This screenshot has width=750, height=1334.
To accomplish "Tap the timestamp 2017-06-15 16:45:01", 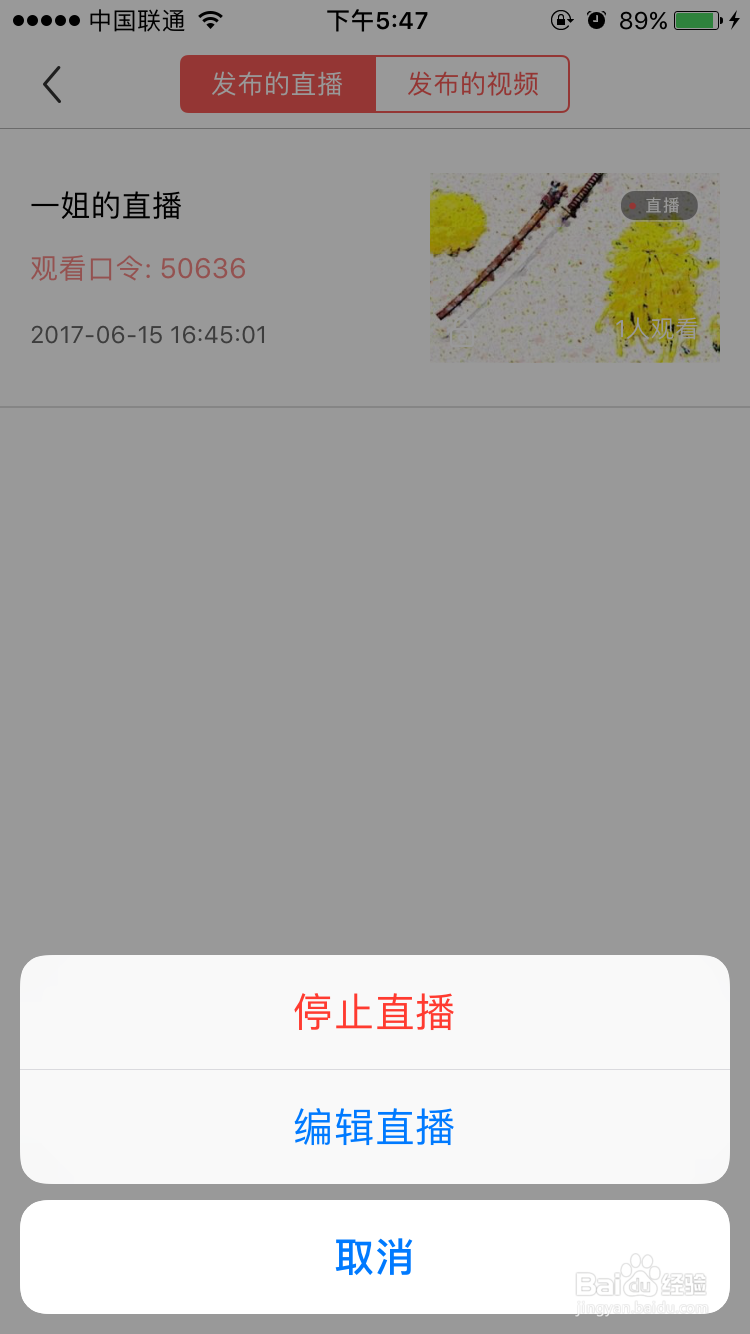I will pos(148,335).
